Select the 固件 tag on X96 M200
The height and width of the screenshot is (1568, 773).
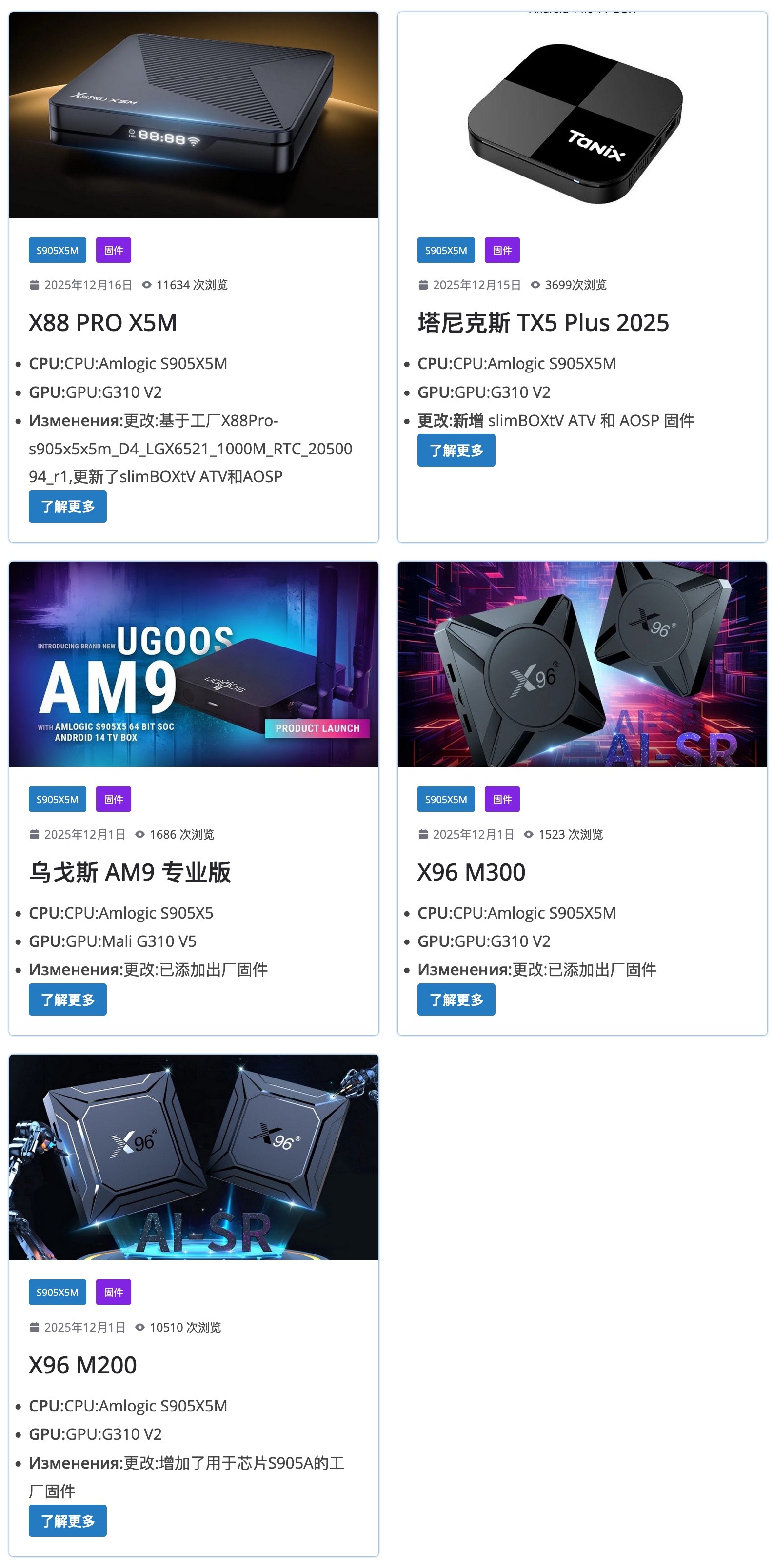click(113, 1292)
